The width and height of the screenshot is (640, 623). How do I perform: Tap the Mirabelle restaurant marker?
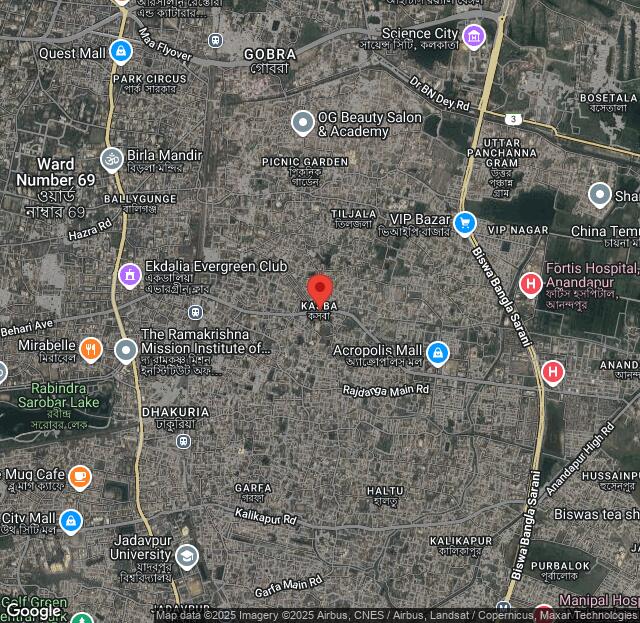pos(91,349)
